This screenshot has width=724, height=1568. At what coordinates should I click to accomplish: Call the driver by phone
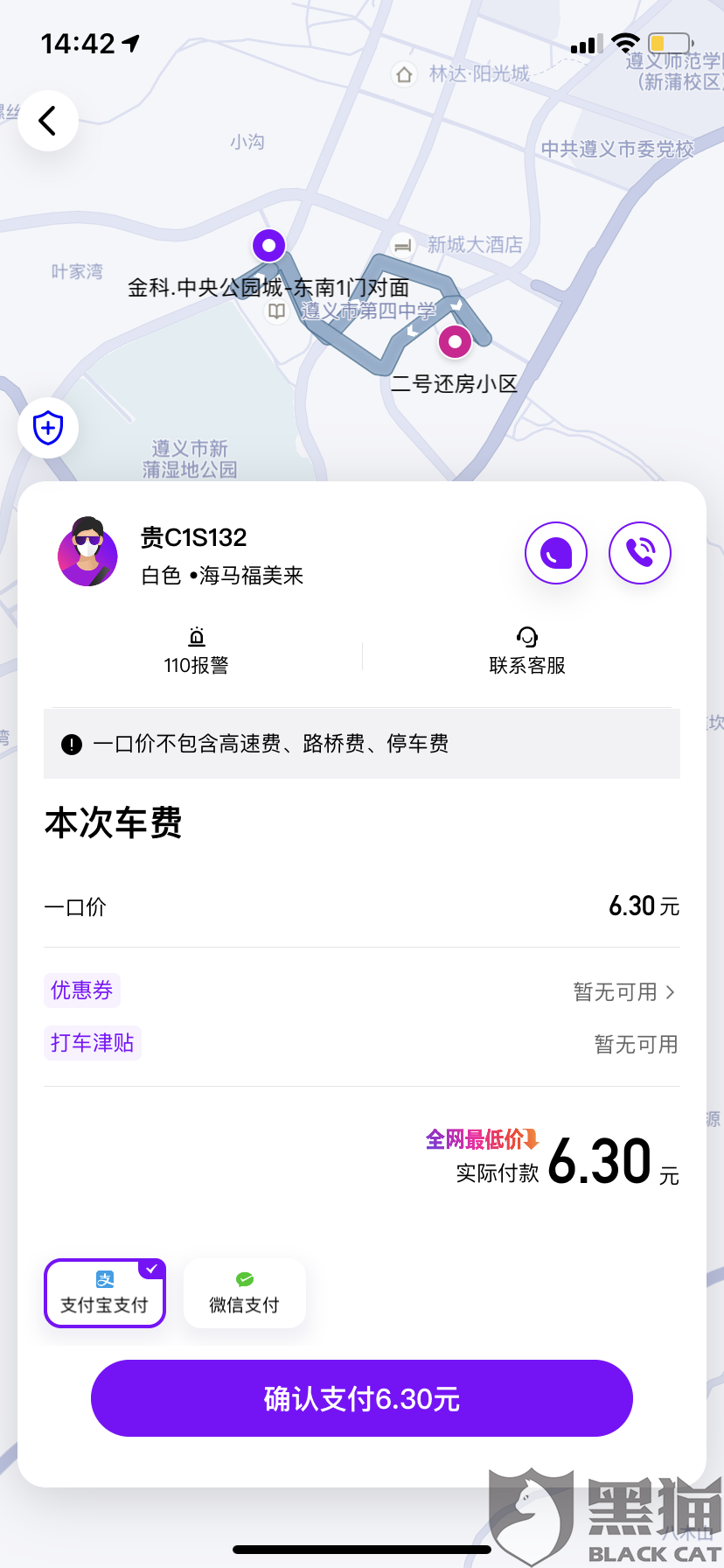coord(640,553)
